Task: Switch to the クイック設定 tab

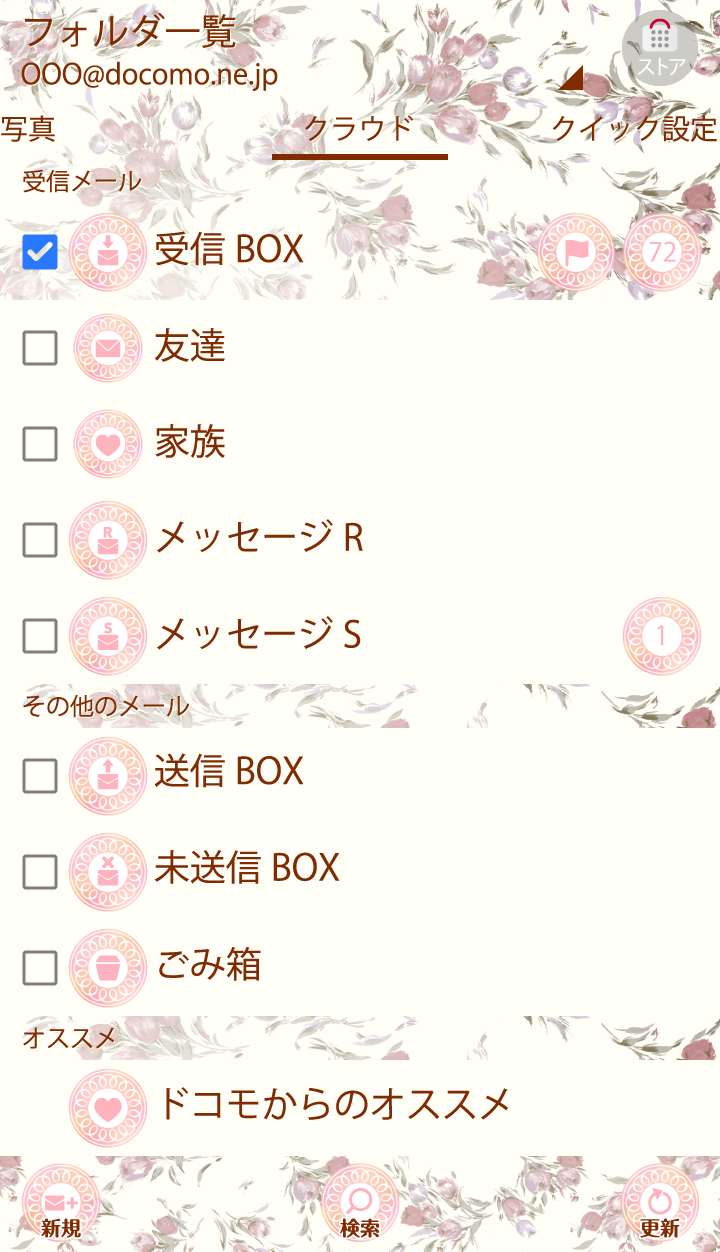Action: (x=634, y=129)
